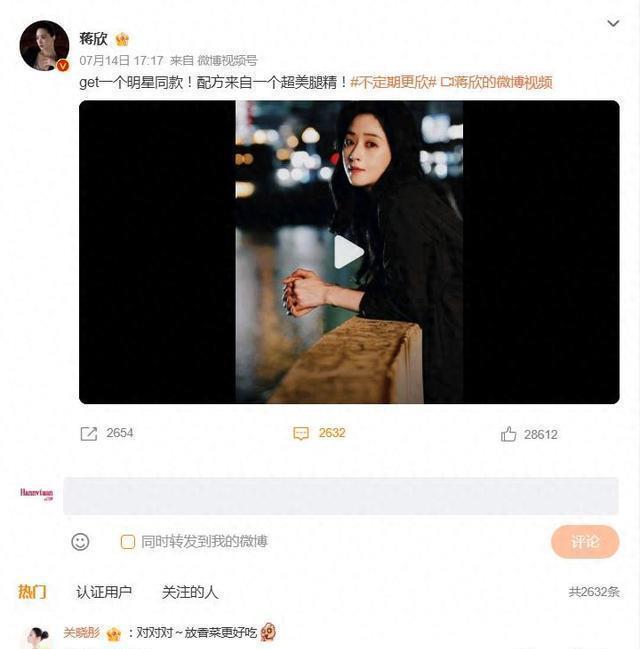640x649 pixels.
Task: Play the video in 蒋欣's post
Action: click(348, 252)
